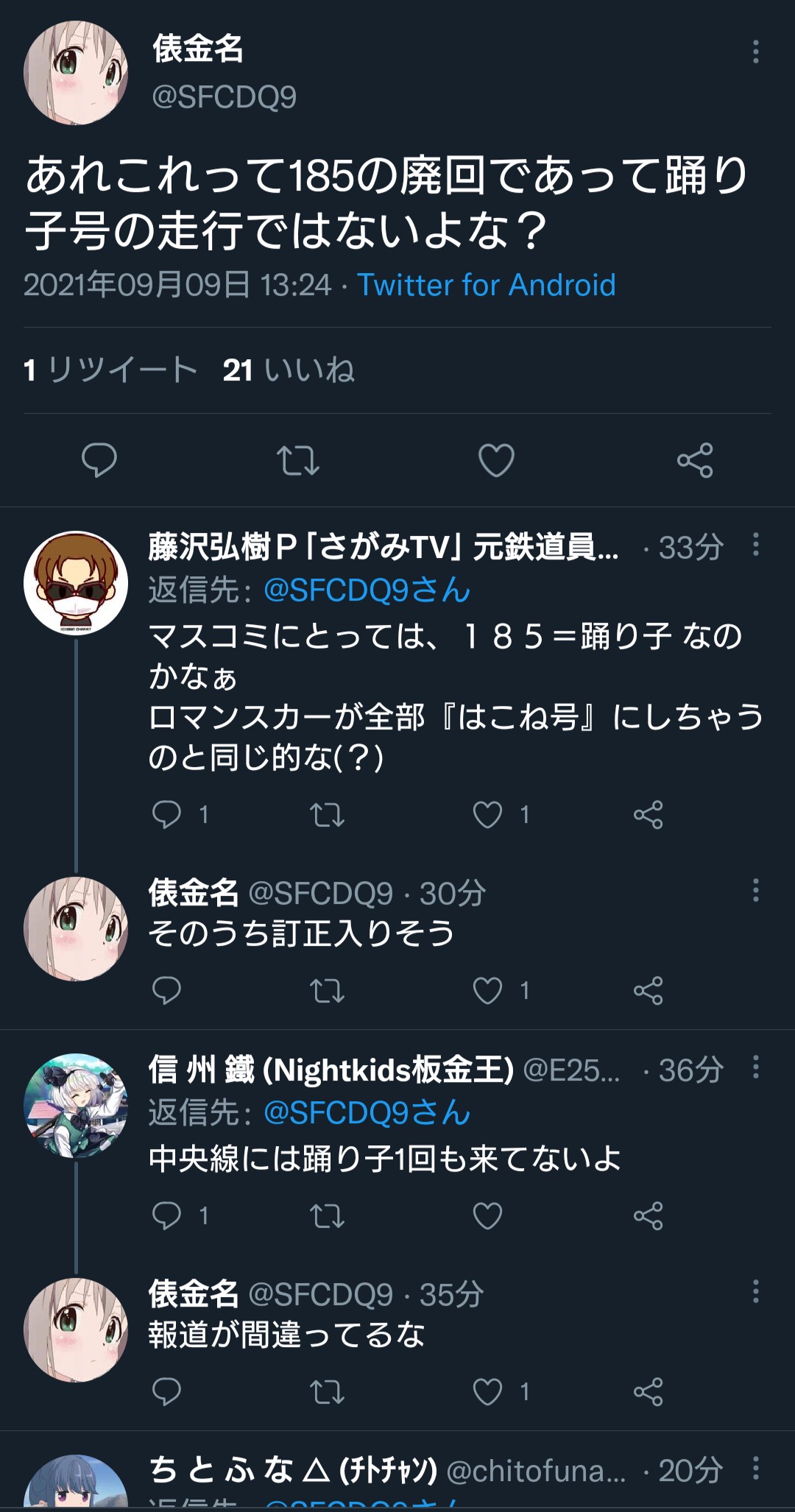This screenshot has height=1512, width=795.
Task: Open 藤沢弘樹P's profile picture
Action: [76, 582]
